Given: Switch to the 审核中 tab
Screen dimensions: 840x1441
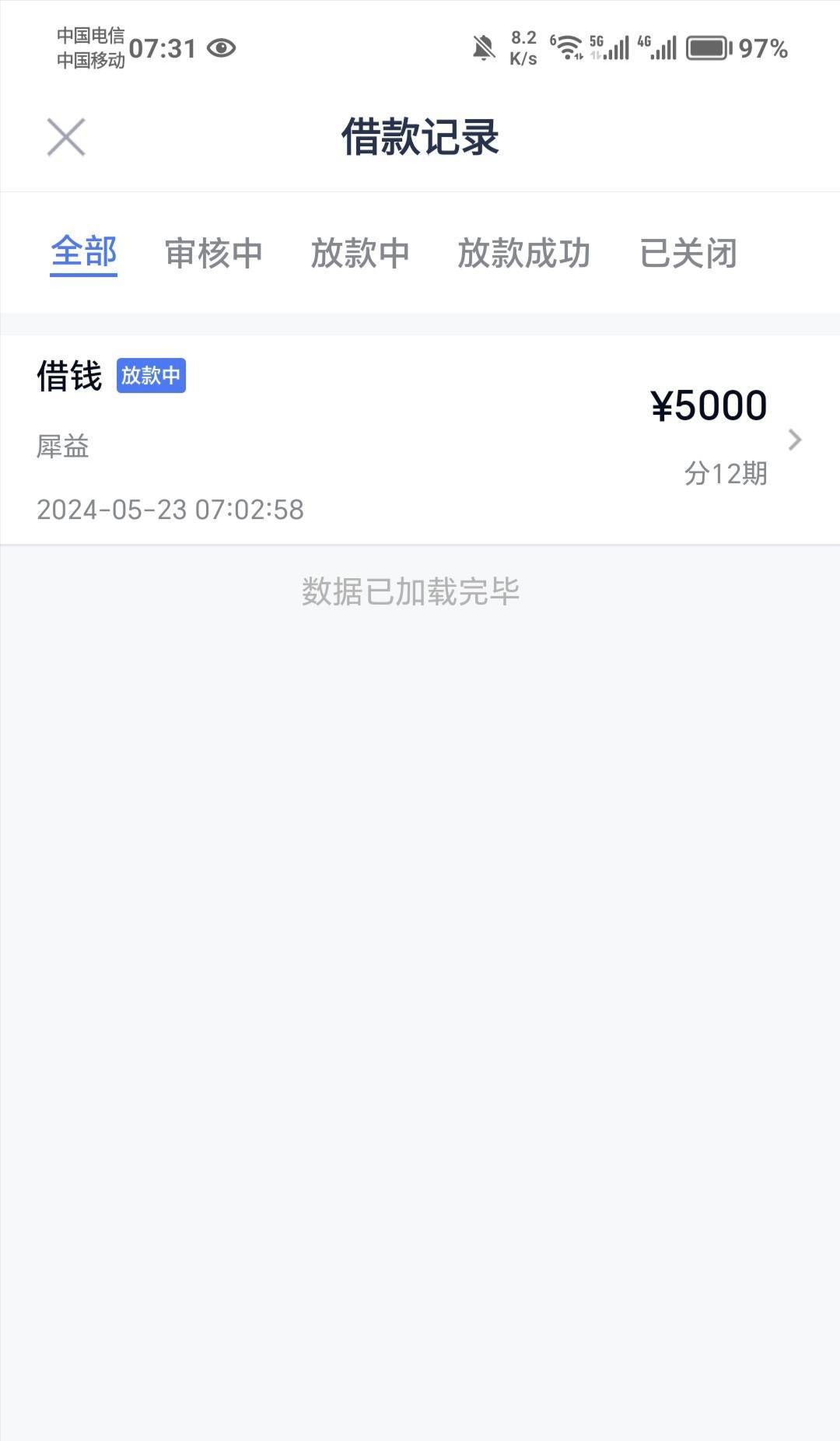Looking at the screenshot, I should coord(214,254).
